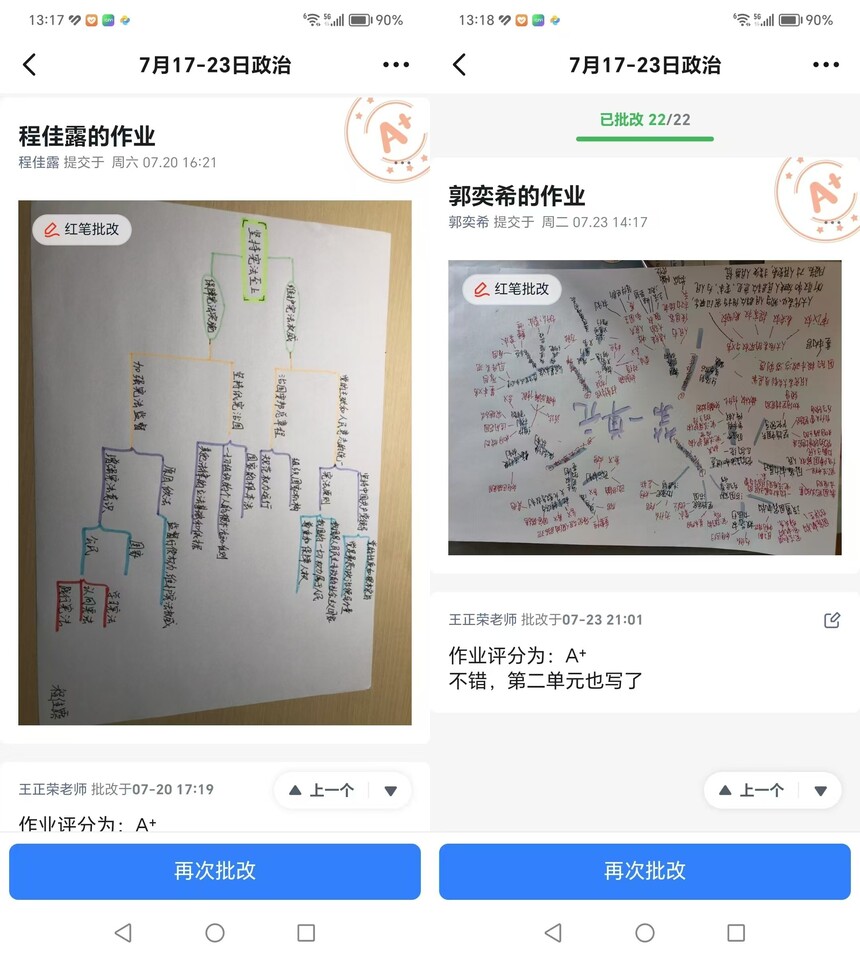Open 程佳露's mind map photo

(x=214, y=480)
